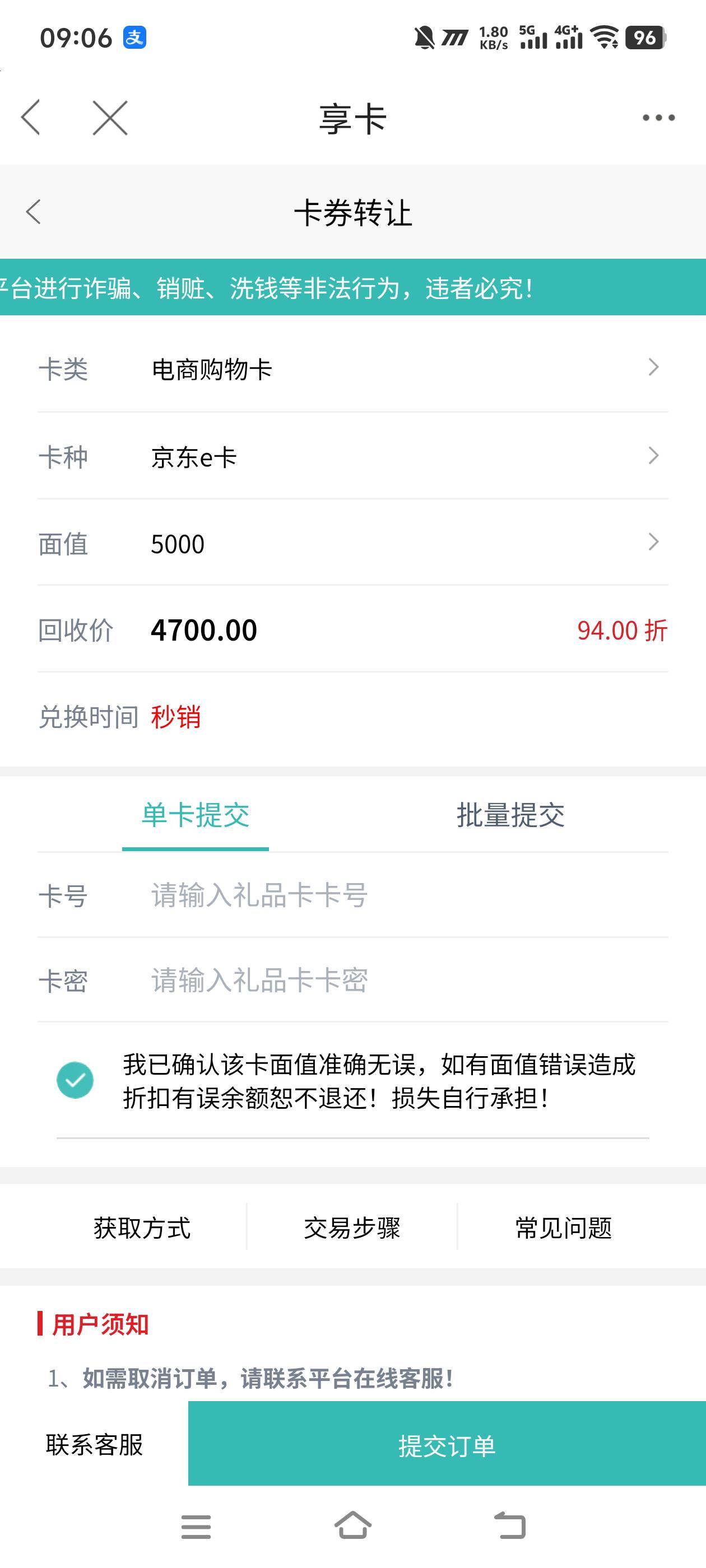Open the three-dot overflow menu

(x=658, y=118)
